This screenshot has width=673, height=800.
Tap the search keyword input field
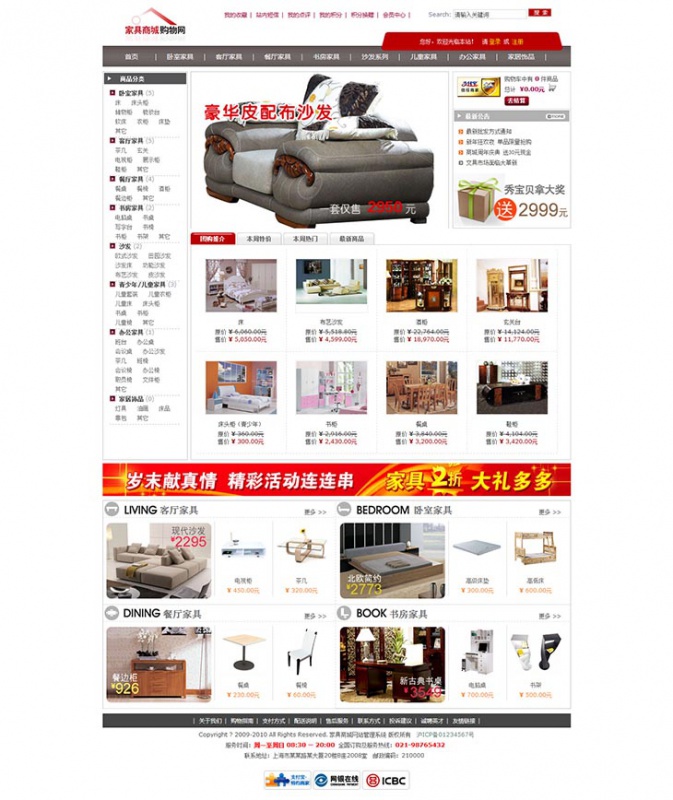pyautogui.click(x=489, y=14)
